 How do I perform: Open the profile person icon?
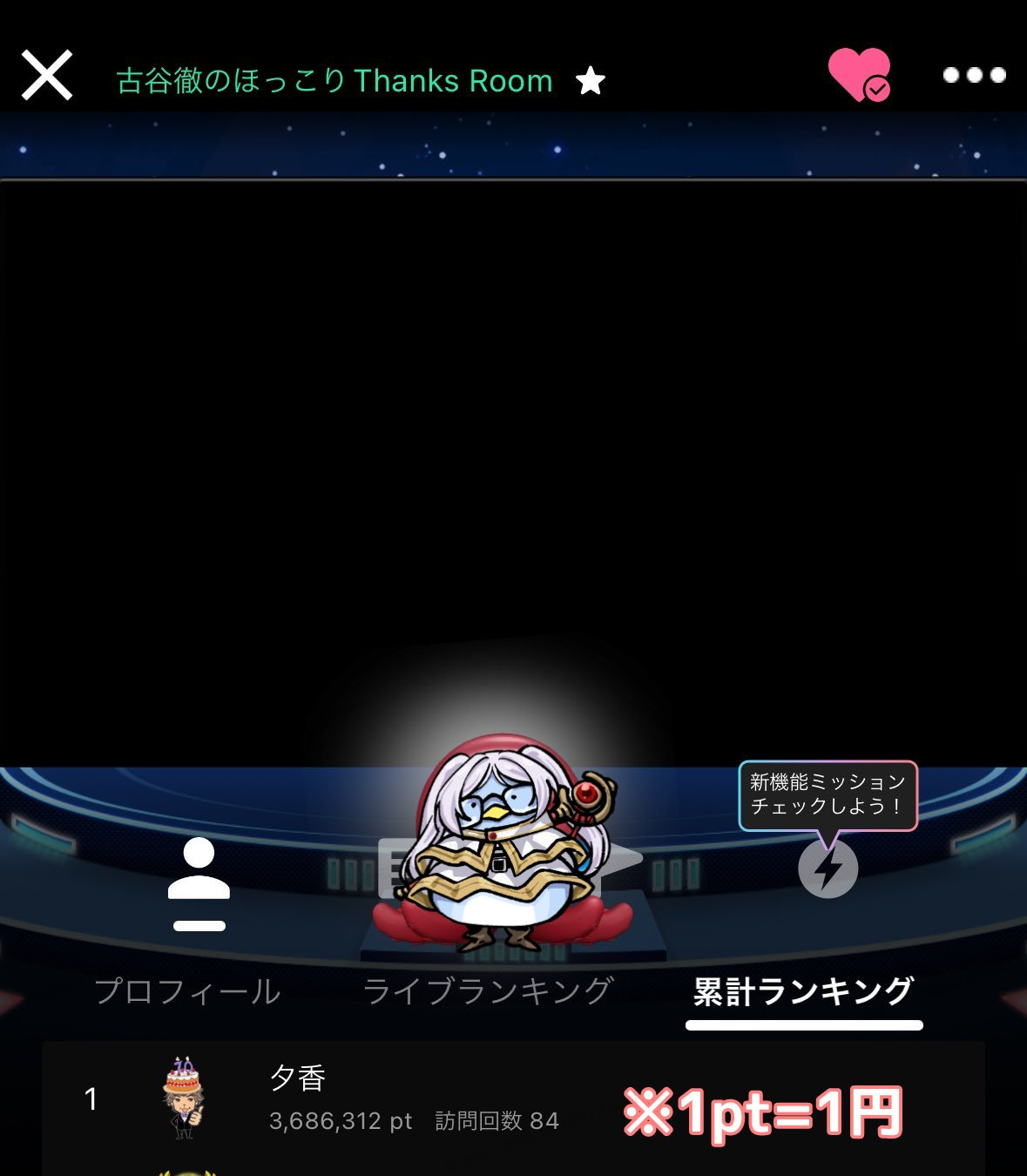pyautogui.click(x=199, y=883)
